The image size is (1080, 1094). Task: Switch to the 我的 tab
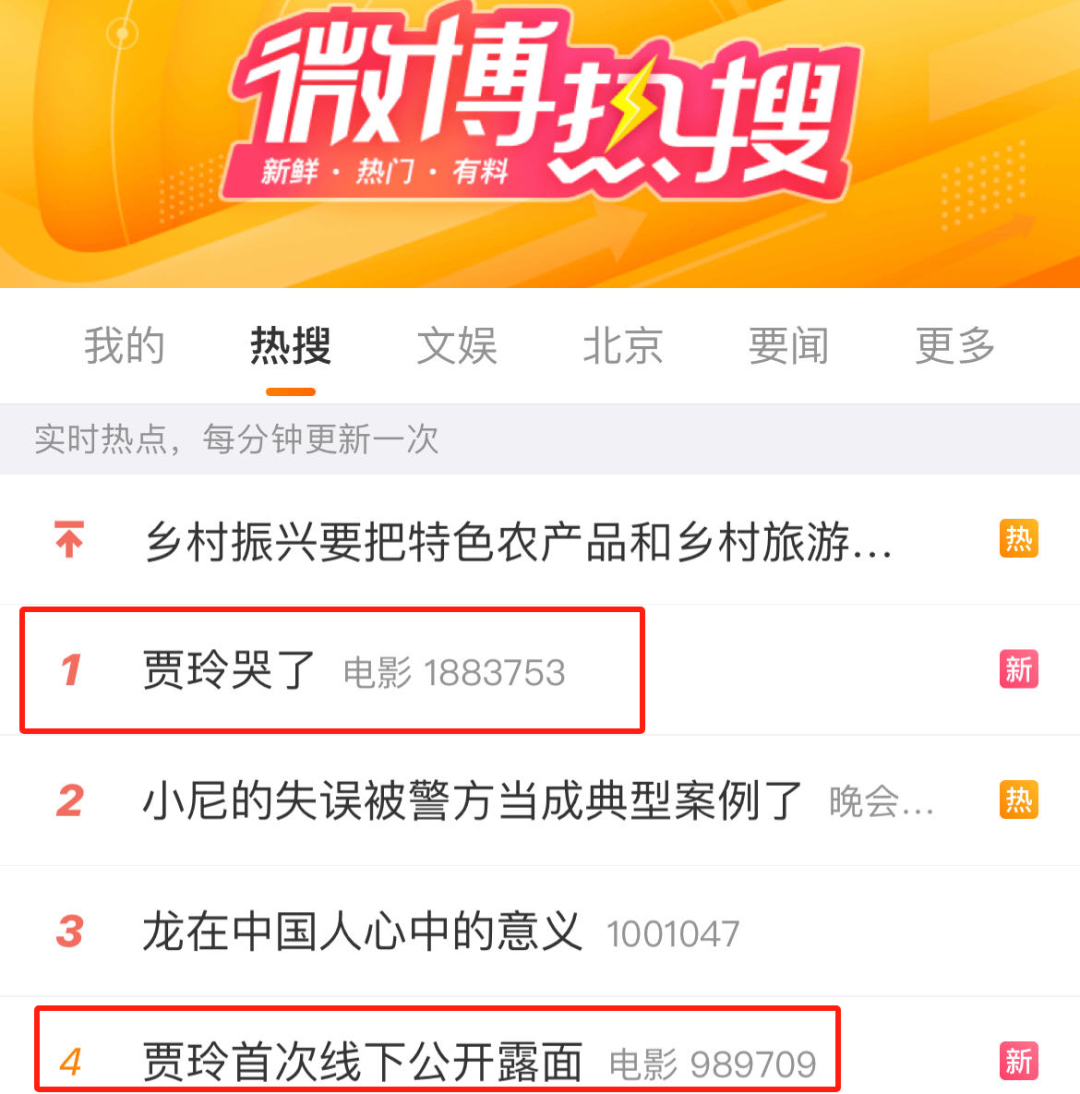tap(124, 347)
